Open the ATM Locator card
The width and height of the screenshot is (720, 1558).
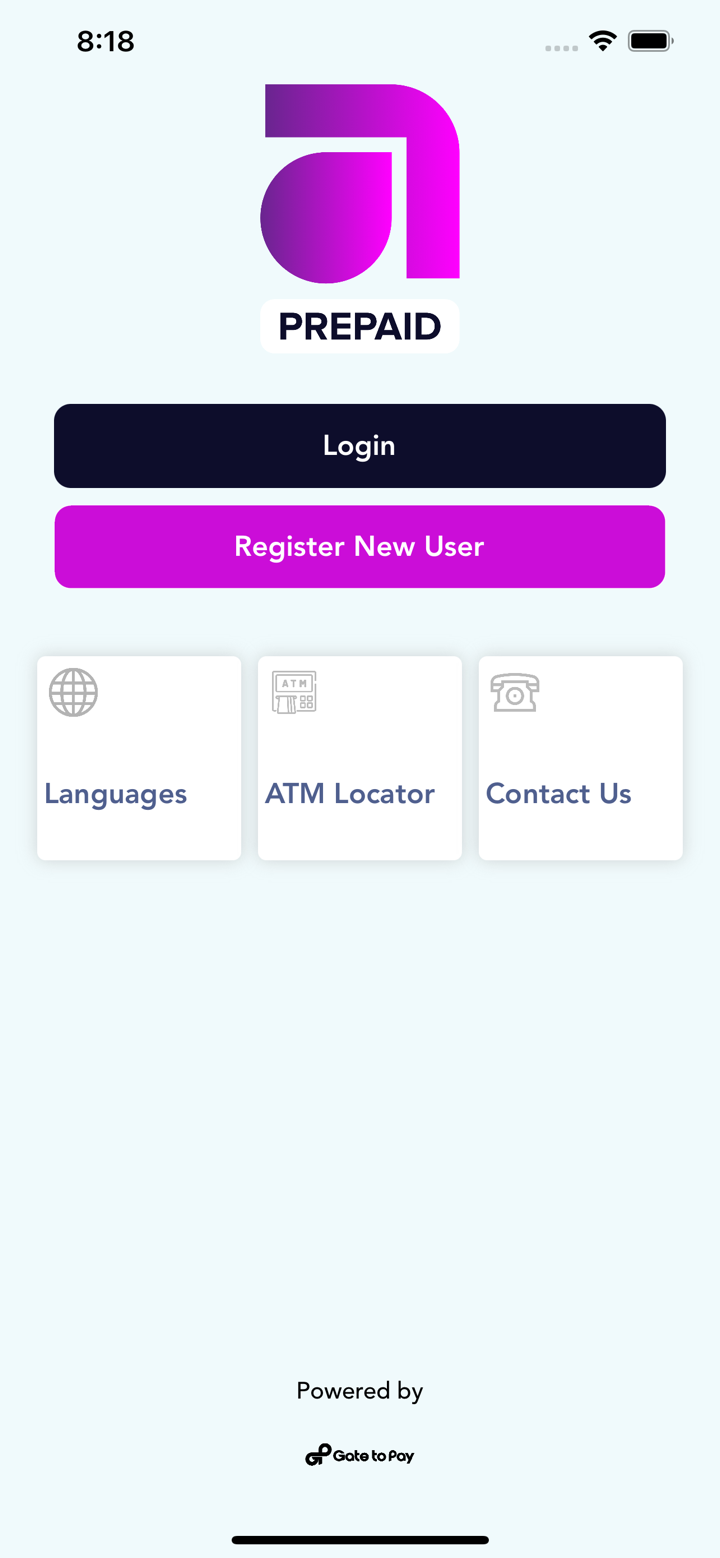click(360, 758)
